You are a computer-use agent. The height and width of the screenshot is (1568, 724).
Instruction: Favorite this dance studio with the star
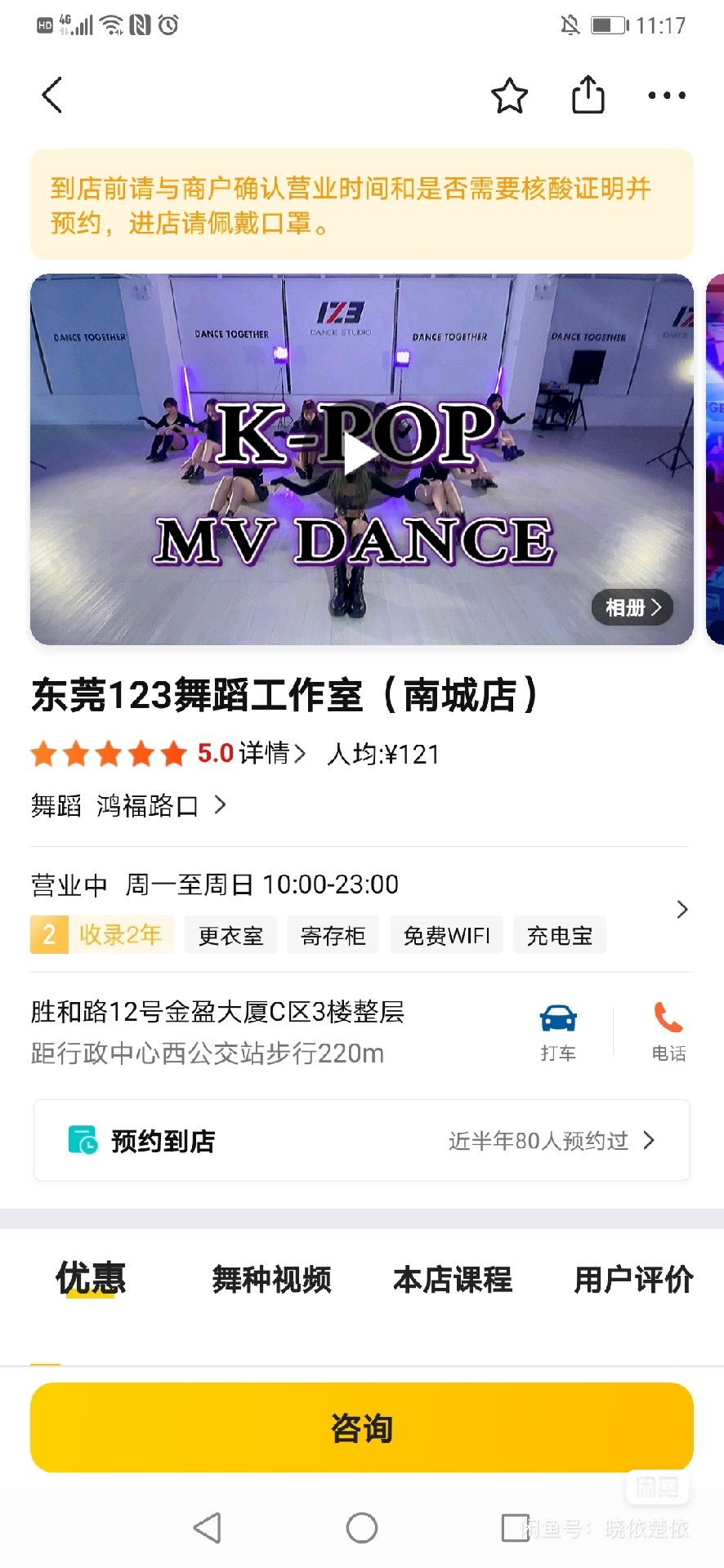(x=509, y=96)
